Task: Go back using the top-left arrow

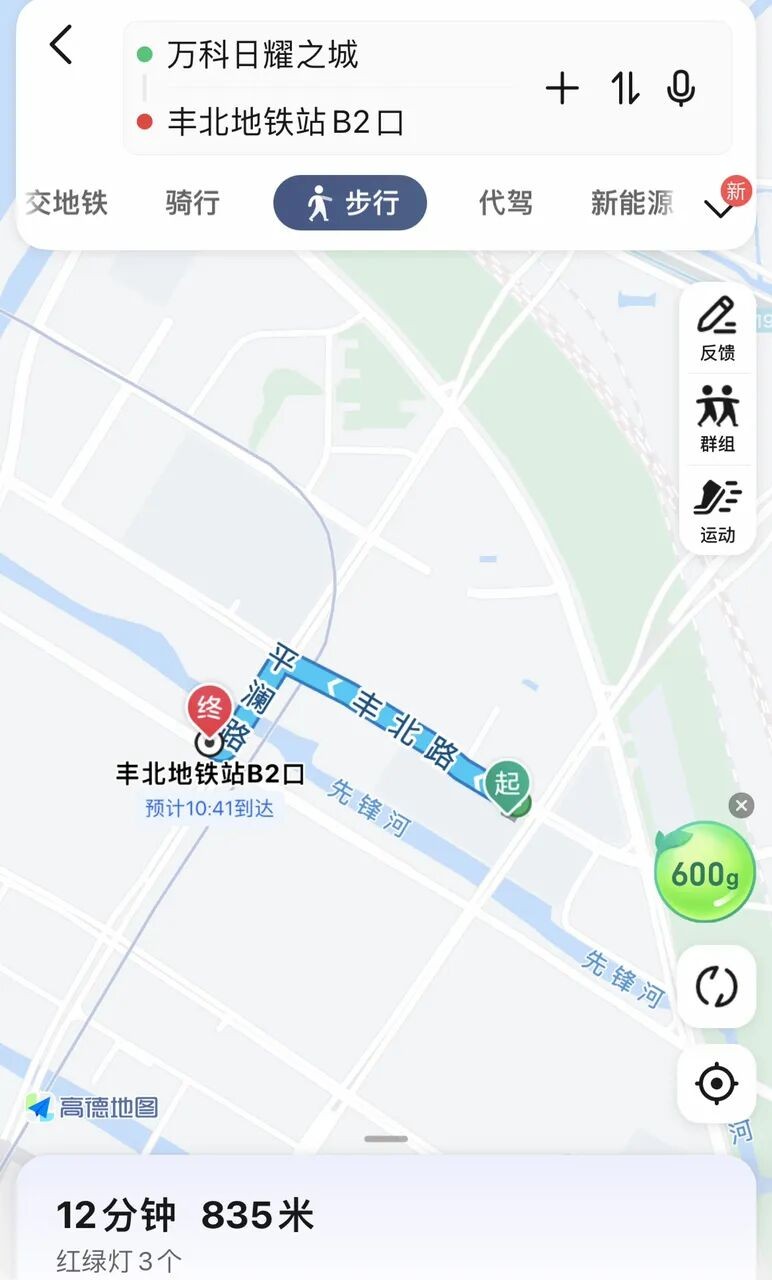Action: 62,46
